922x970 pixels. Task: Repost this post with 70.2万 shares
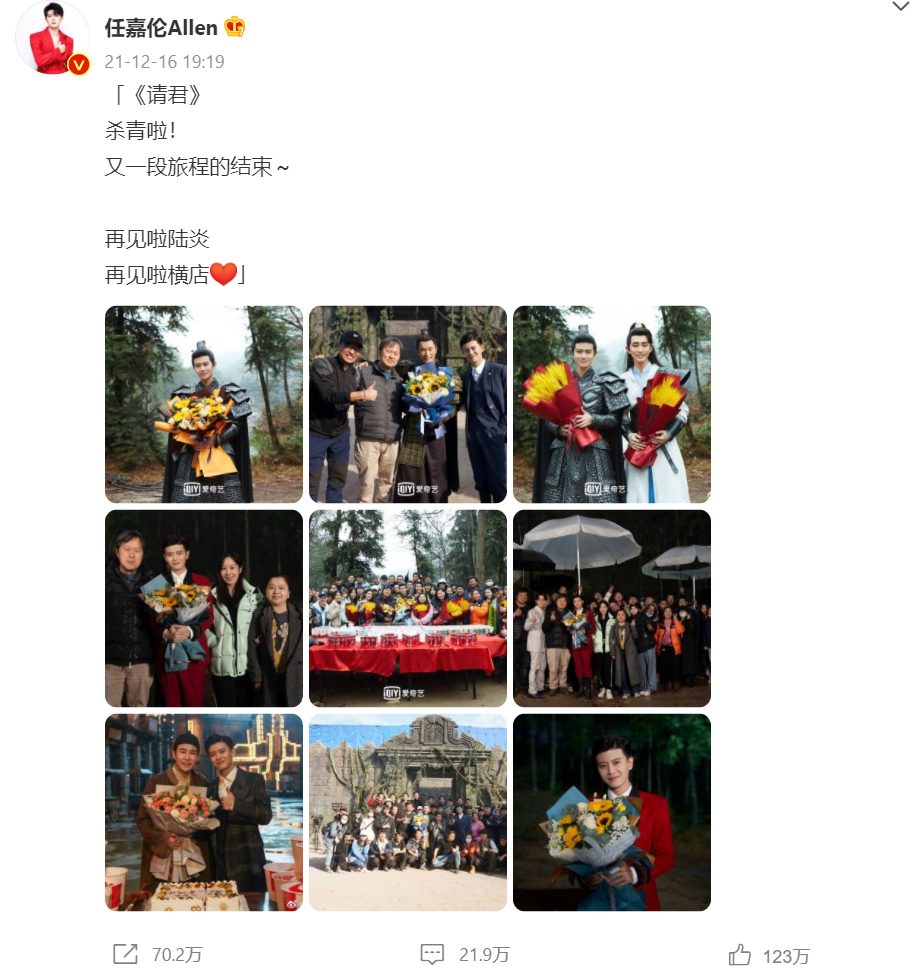157,955
